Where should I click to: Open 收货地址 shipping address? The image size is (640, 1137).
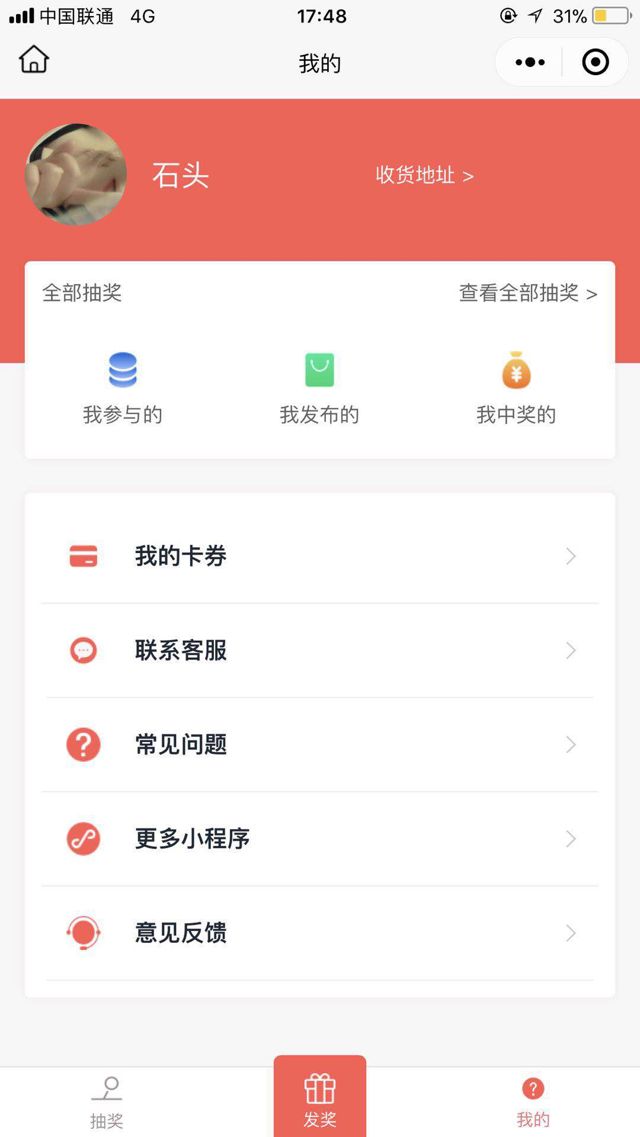424,175
